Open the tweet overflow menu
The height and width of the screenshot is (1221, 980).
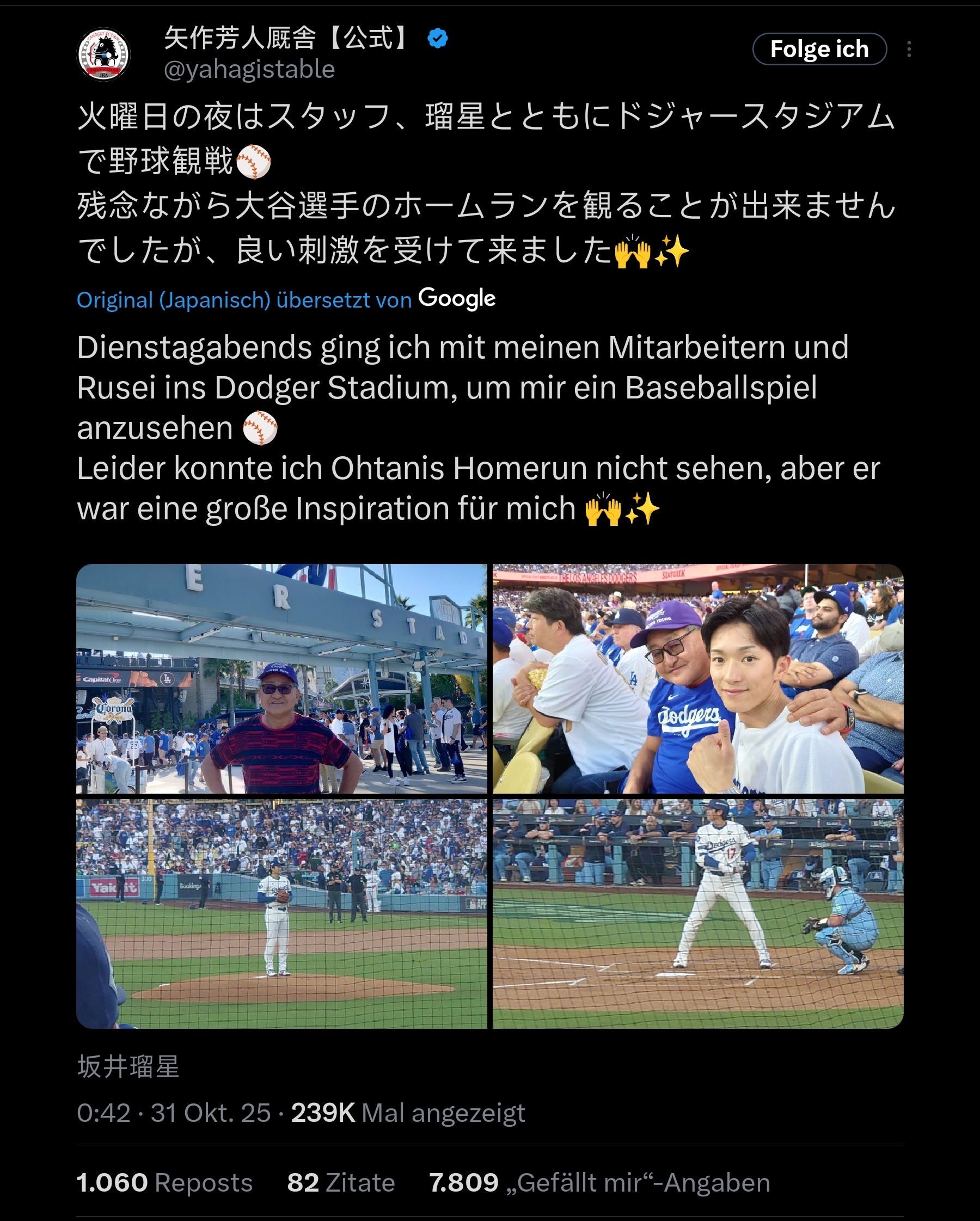909,50
